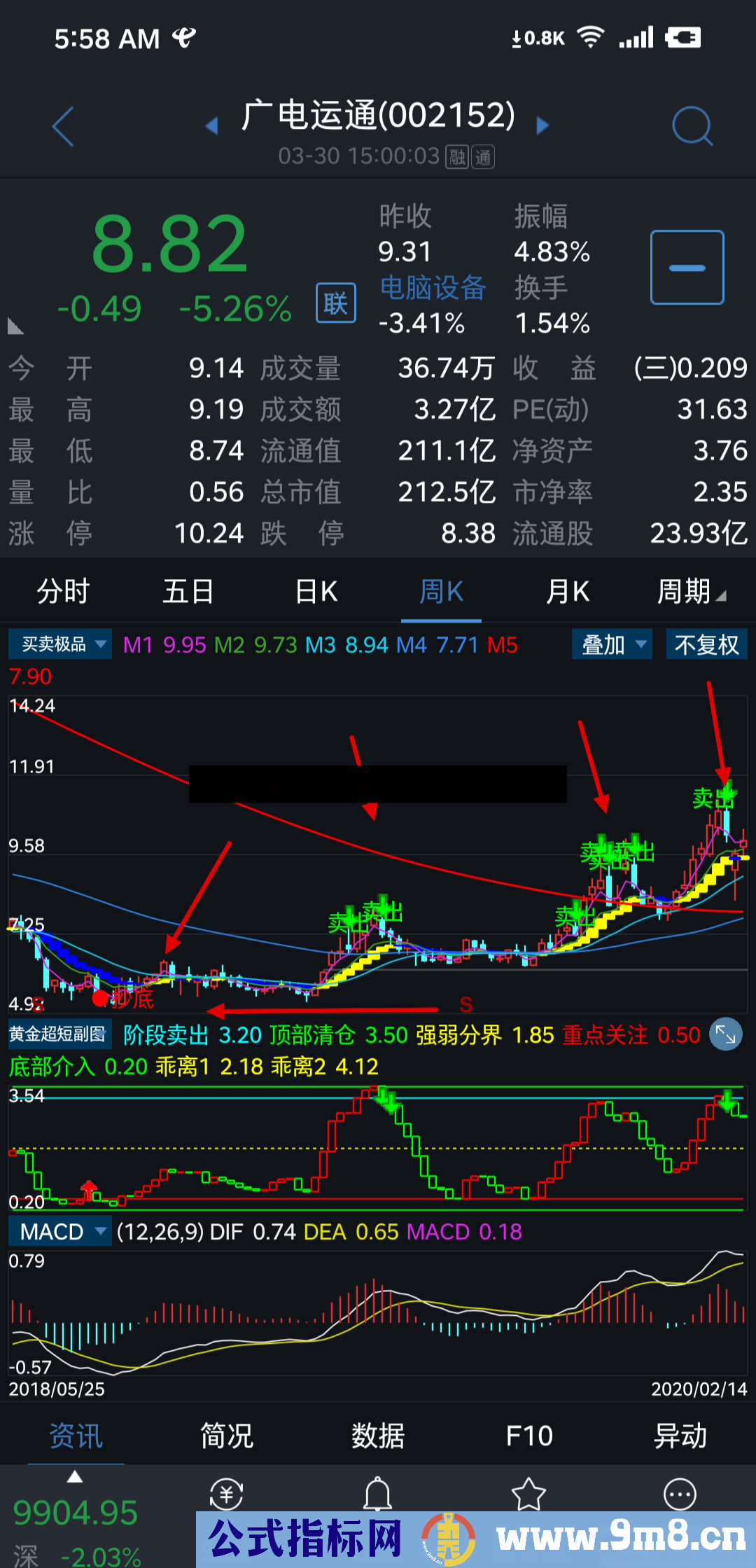Open the F10 company information tab
The height and width of the screenshot is (1568, 756).
point(530,1435)
